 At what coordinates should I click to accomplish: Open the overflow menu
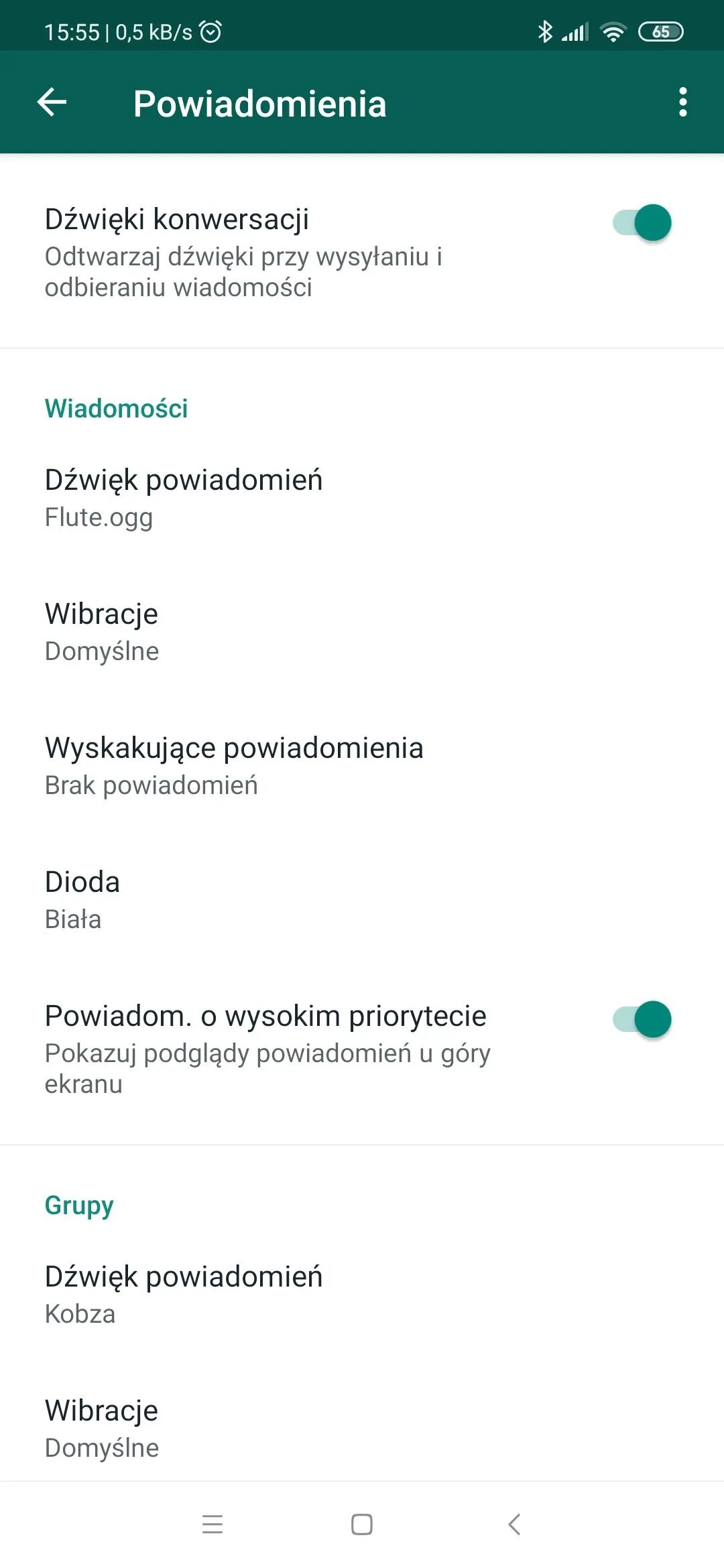click(682, 103)
